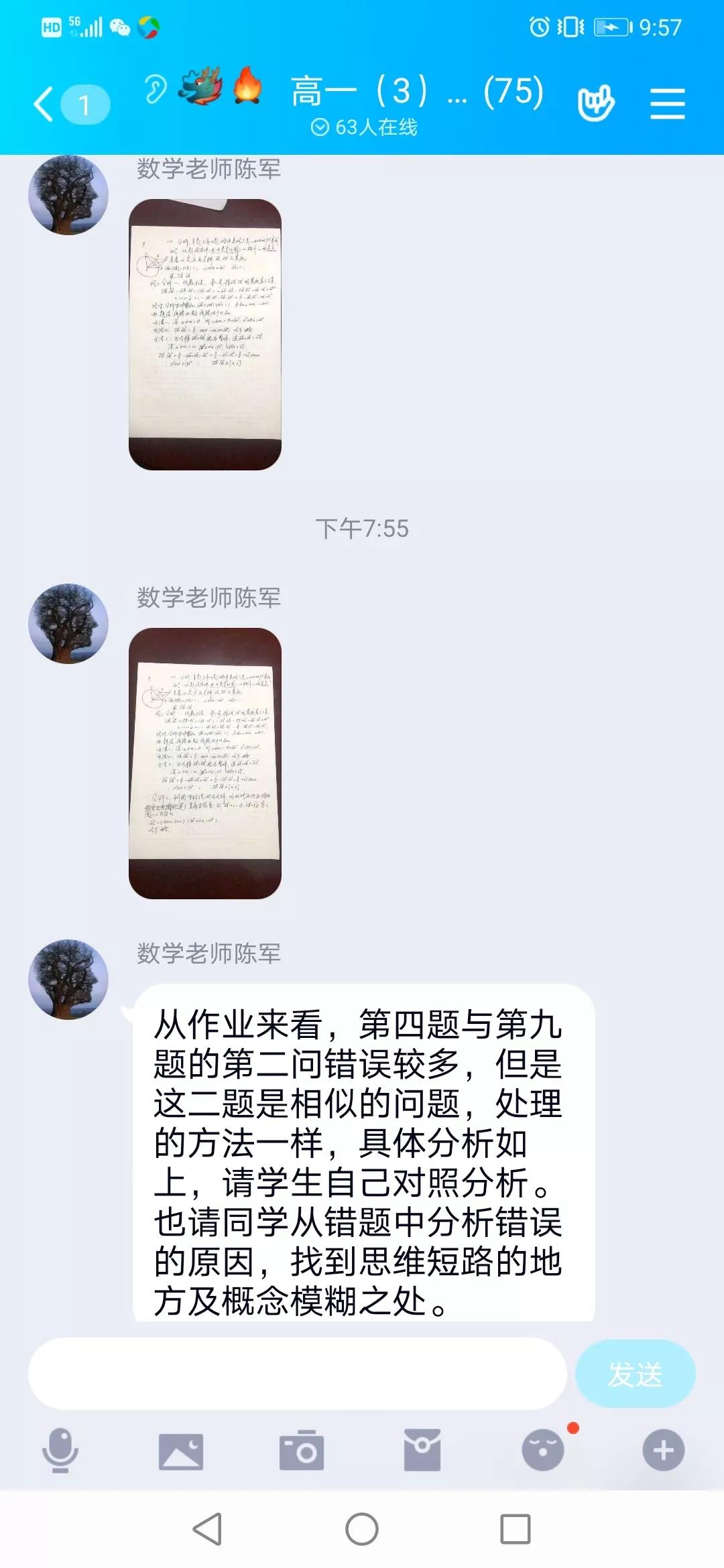Toggle the ear listening mode icon
The height and width of the screenshot is (1568, 724).
coord(155,89)
